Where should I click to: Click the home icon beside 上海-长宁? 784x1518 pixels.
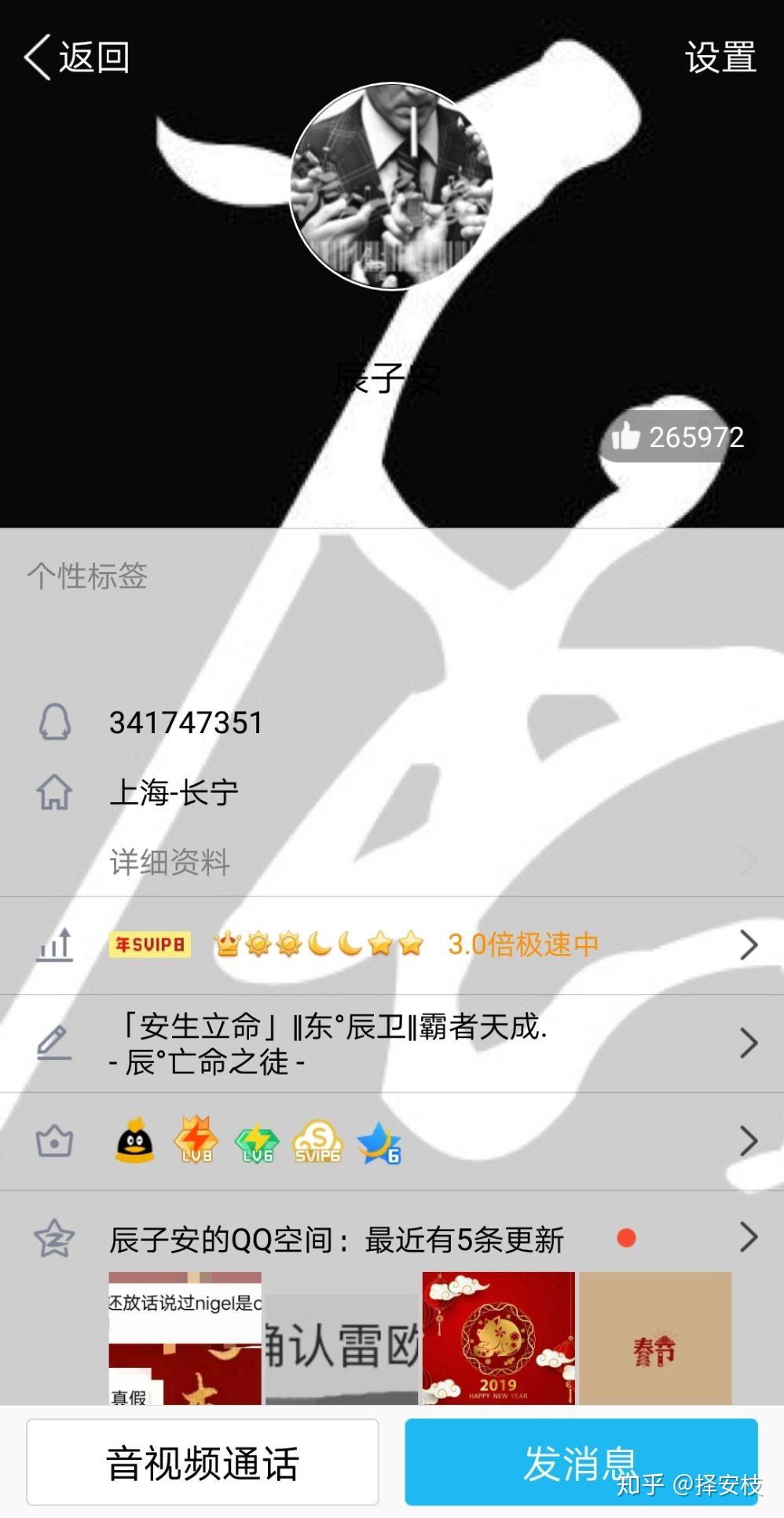53,794
